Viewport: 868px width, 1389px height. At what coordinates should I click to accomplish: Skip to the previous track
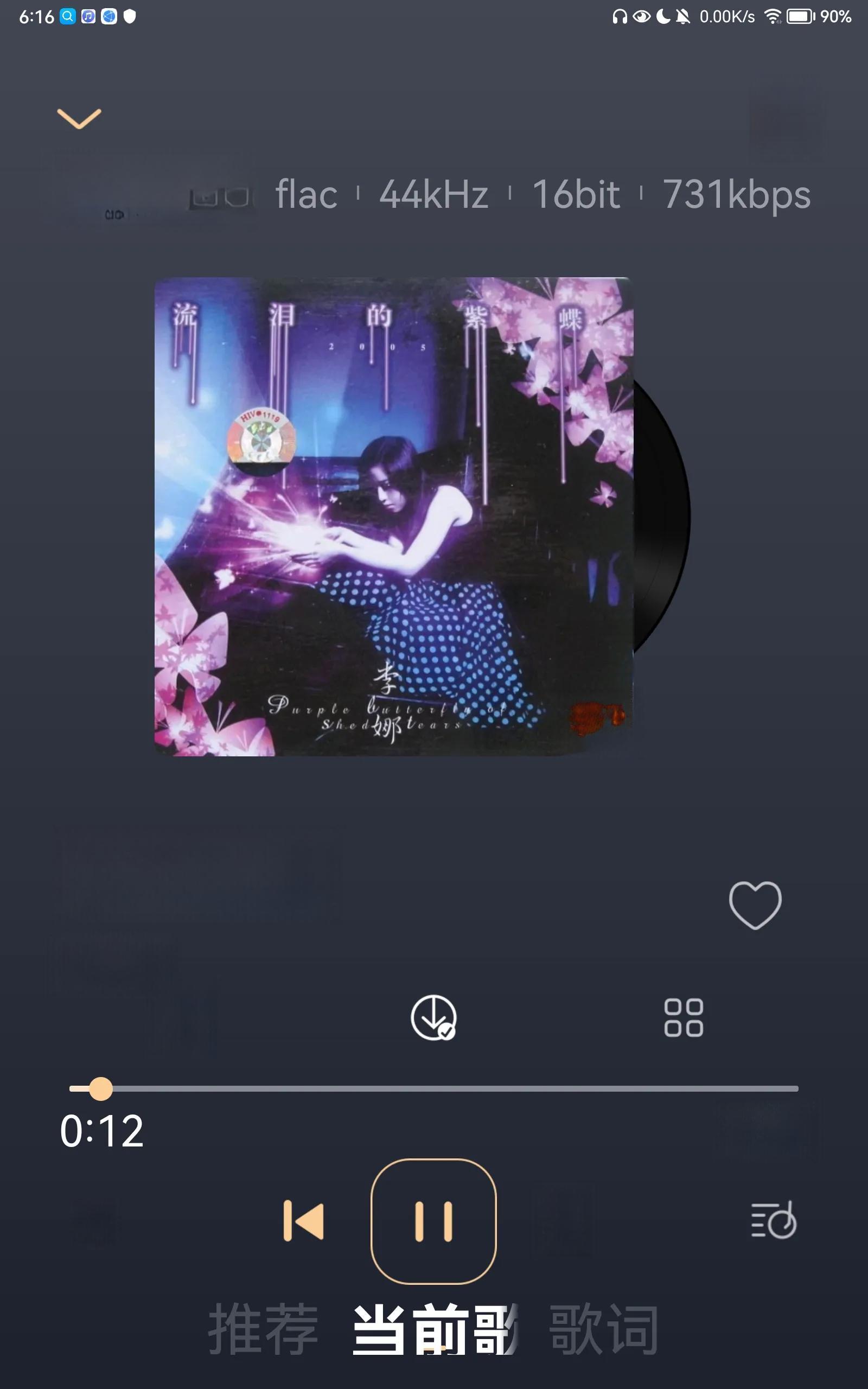point(304,1221)
